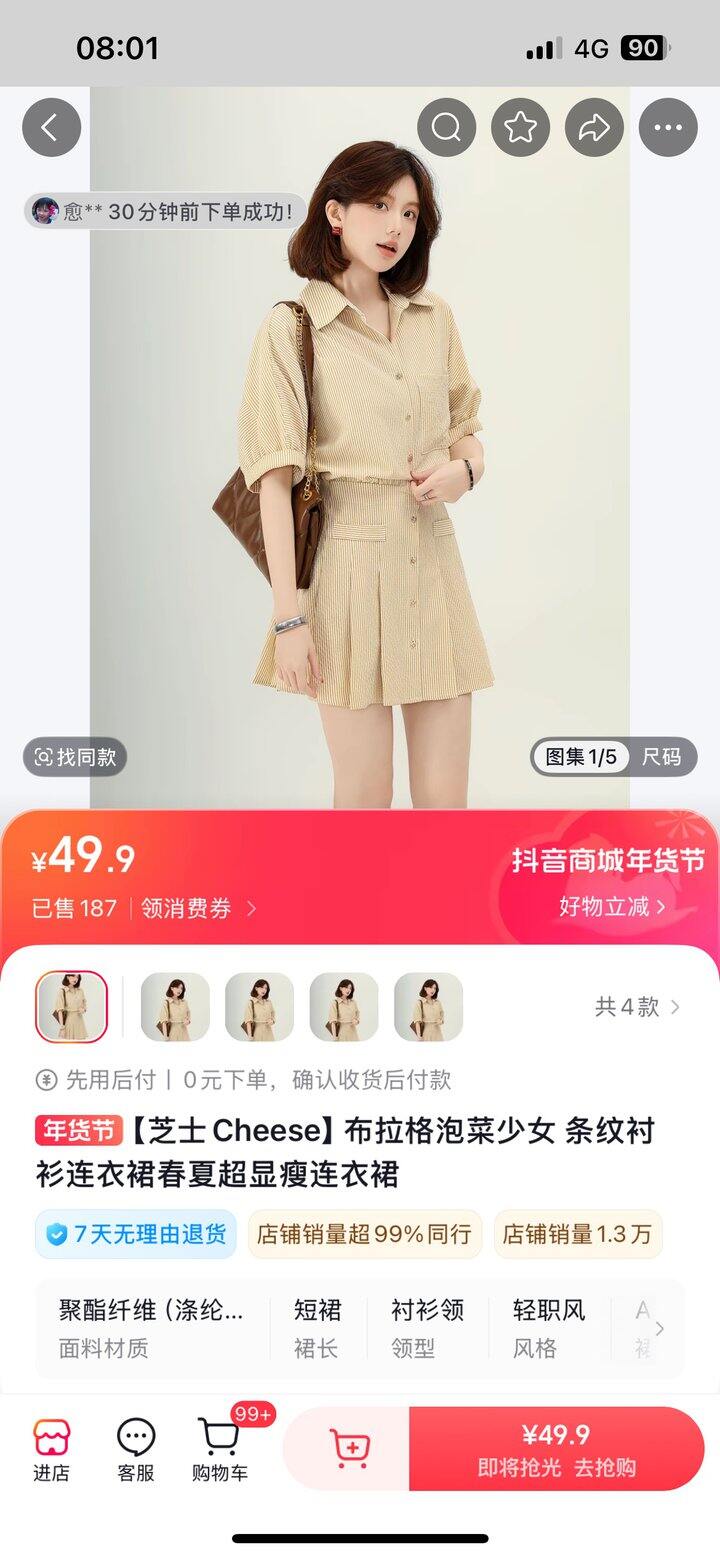
Task: Open the three-dot overflow menu
Action: click(x=668, y=128)
